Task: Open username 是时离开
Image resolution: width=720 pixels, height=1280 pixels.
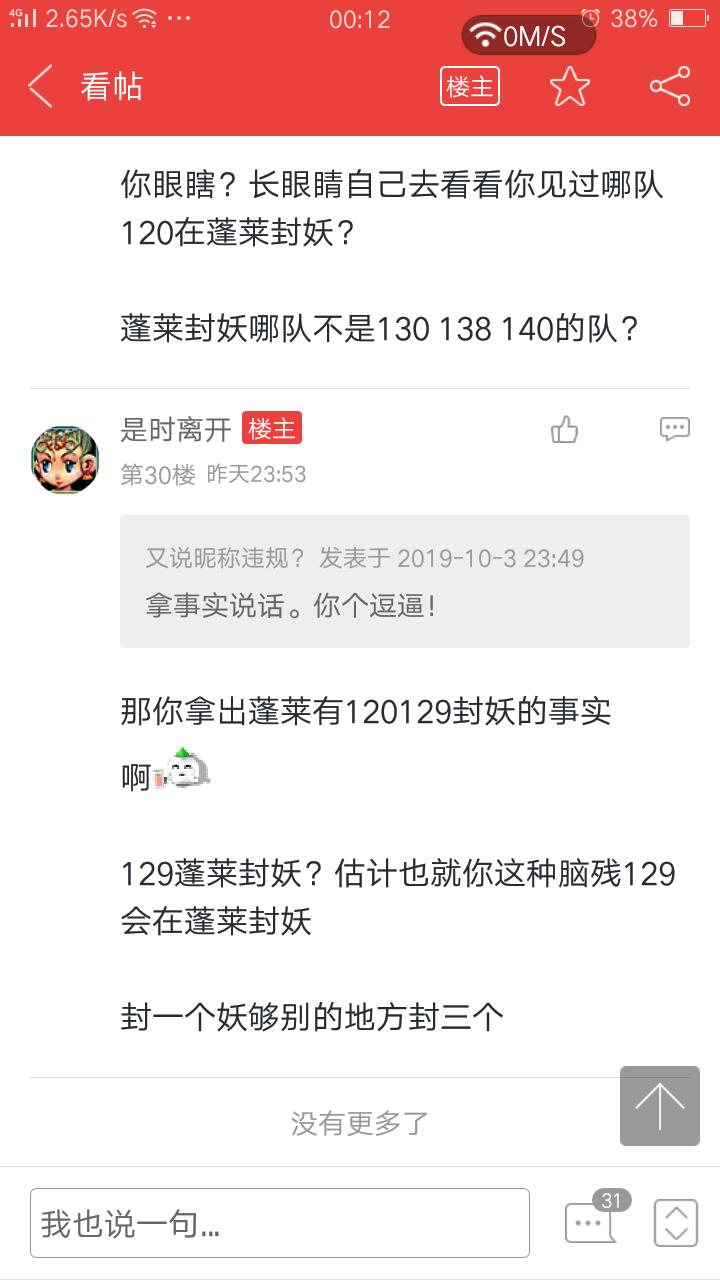Action: (176, 430)
